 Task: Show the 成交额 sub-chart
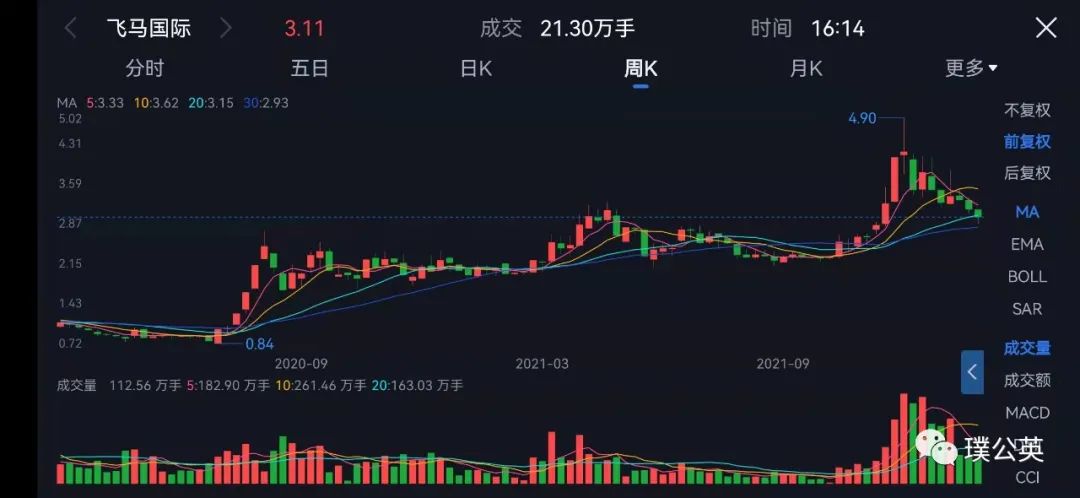1027,380
